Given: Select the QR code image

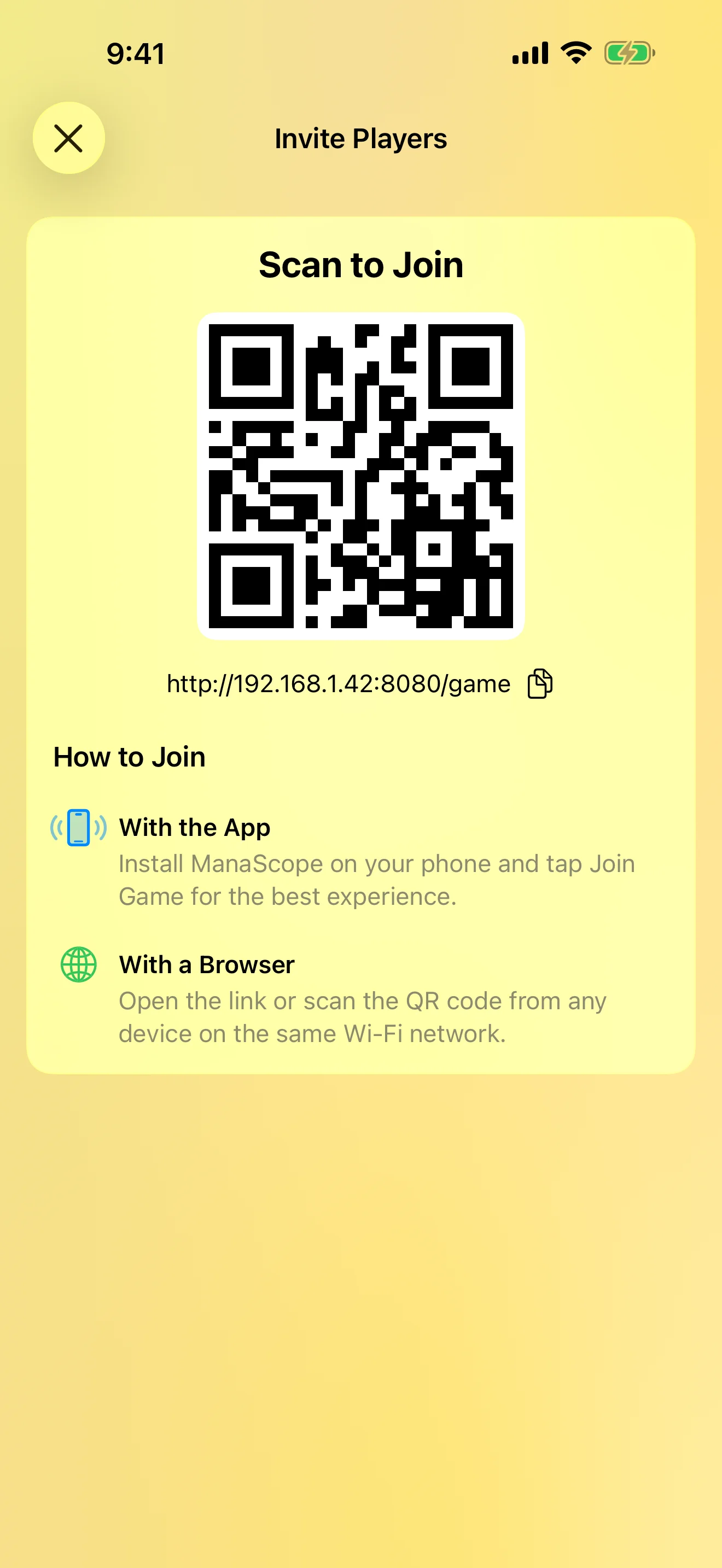Looking at the screenshot, I should (360, 474).
